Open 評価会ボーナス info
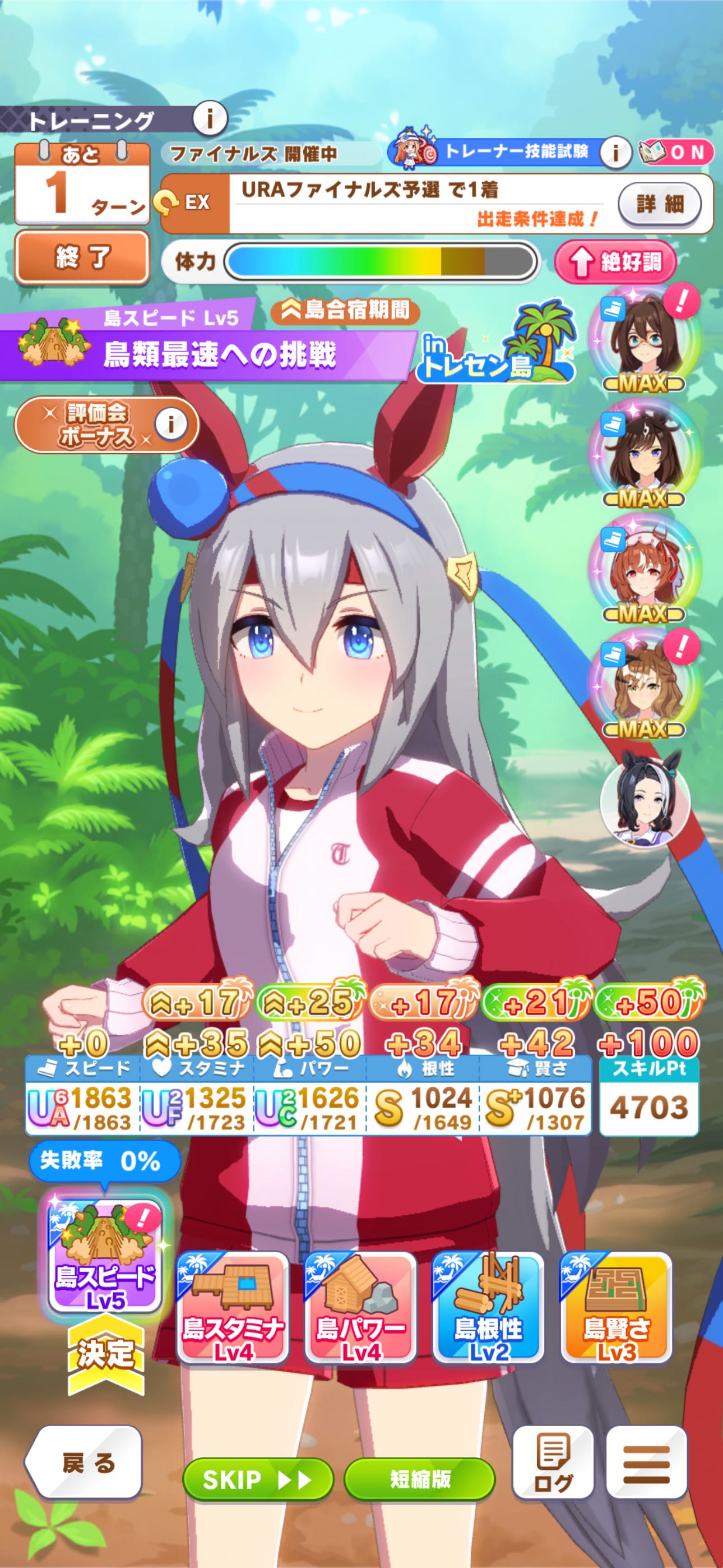This screenshot has width=723, height=1568. (171, 423)
